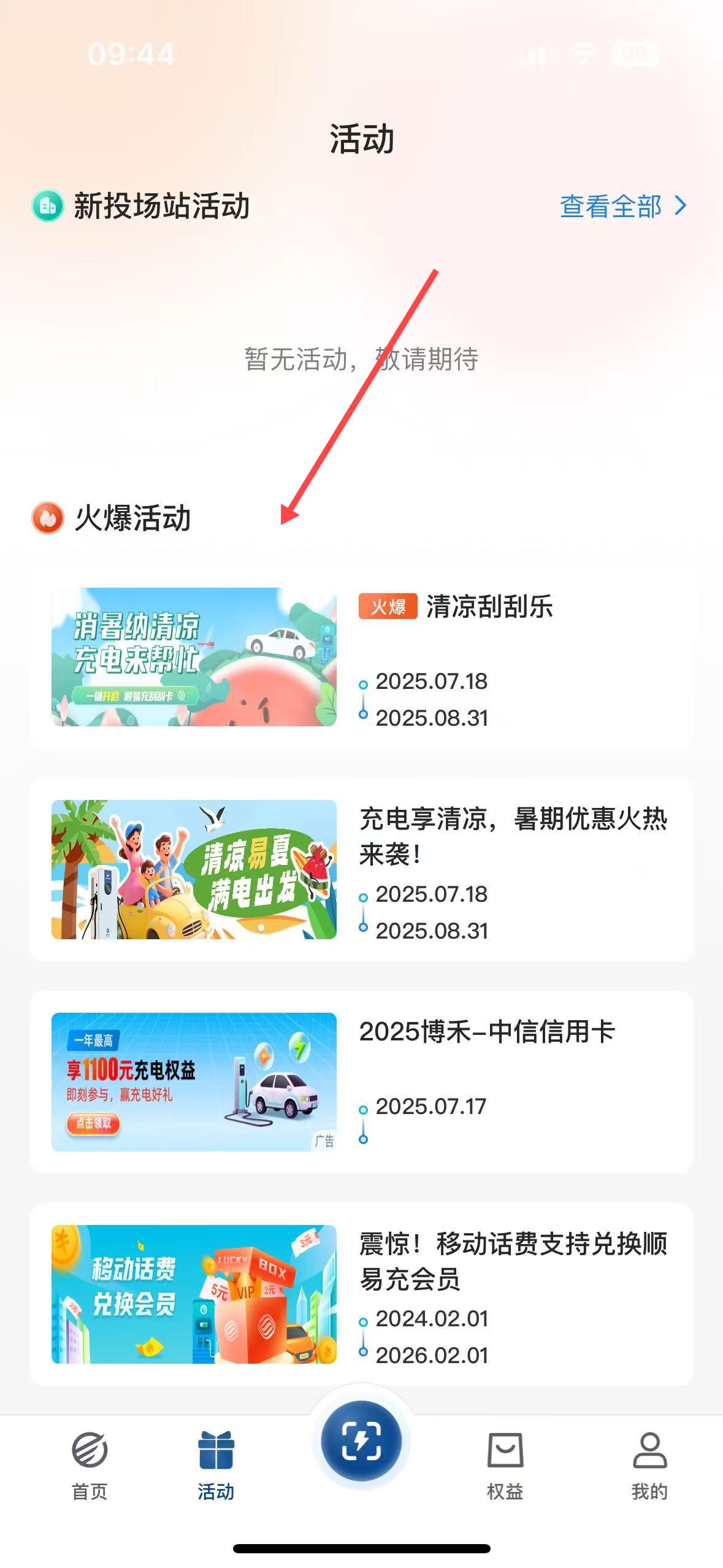
Task: Open 查看全部 for new station activities
Action: click(x=623, y=206)
